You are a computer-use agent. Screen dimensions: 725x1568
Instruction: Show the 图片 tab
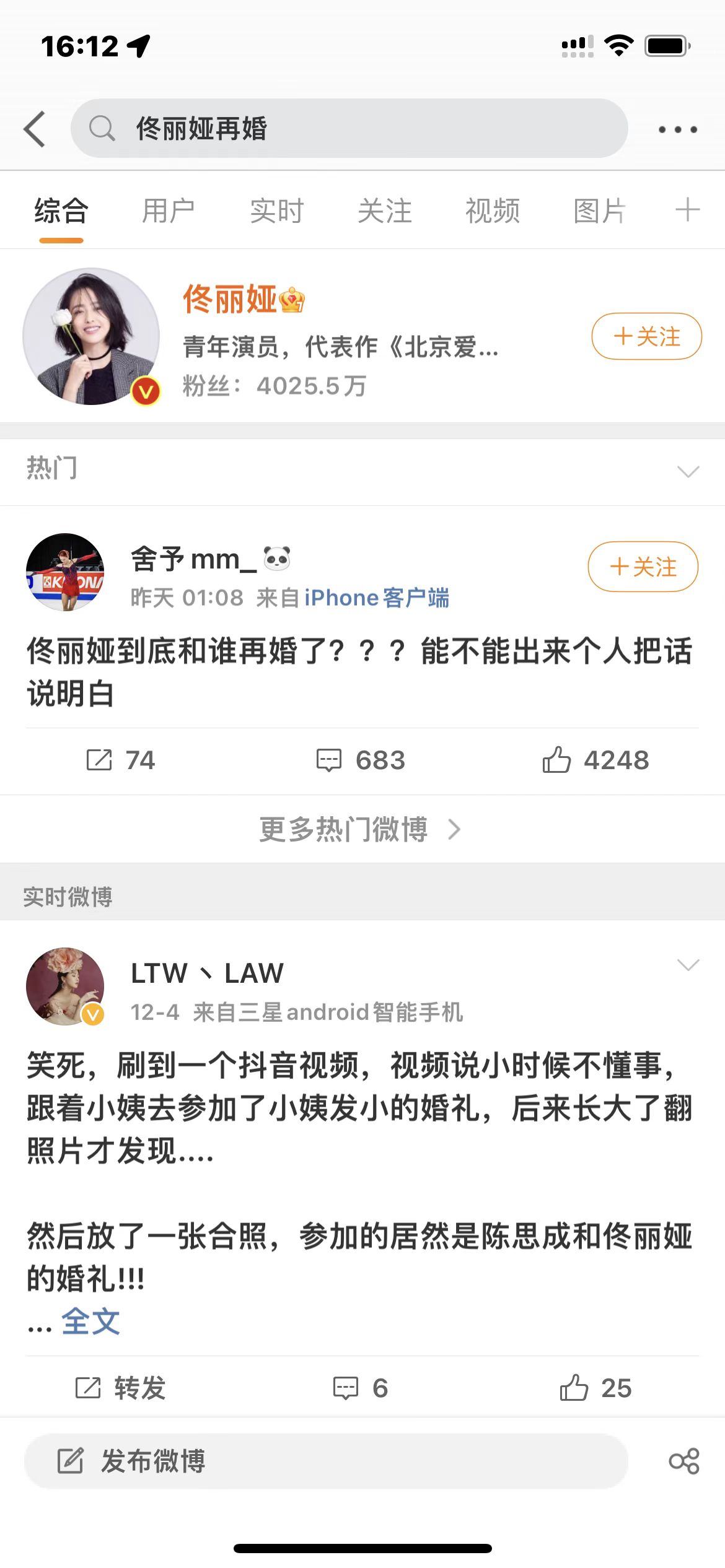coord(599,211)
